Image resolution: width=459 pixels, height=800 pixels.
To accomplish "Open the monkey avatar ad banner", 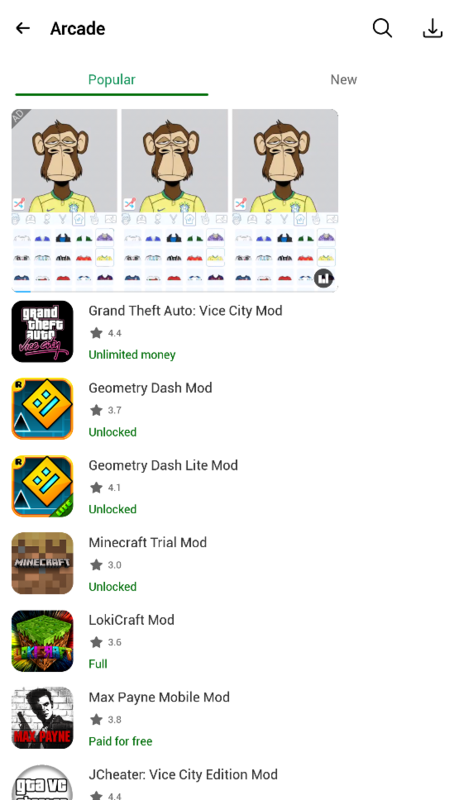I will (x=174, y=200).
